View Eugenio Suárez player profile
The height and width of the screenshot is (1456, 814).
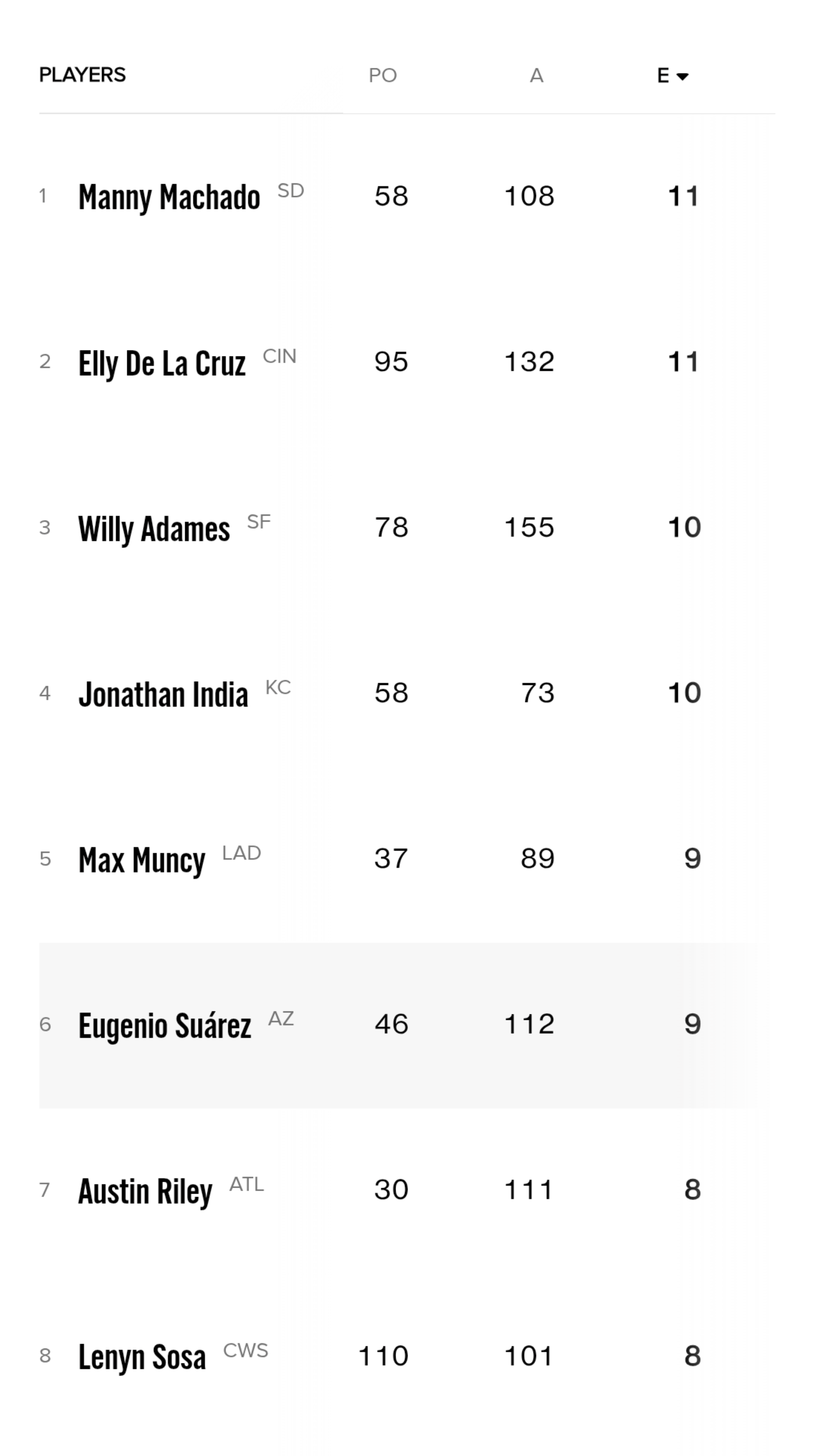coord(164,1025)
